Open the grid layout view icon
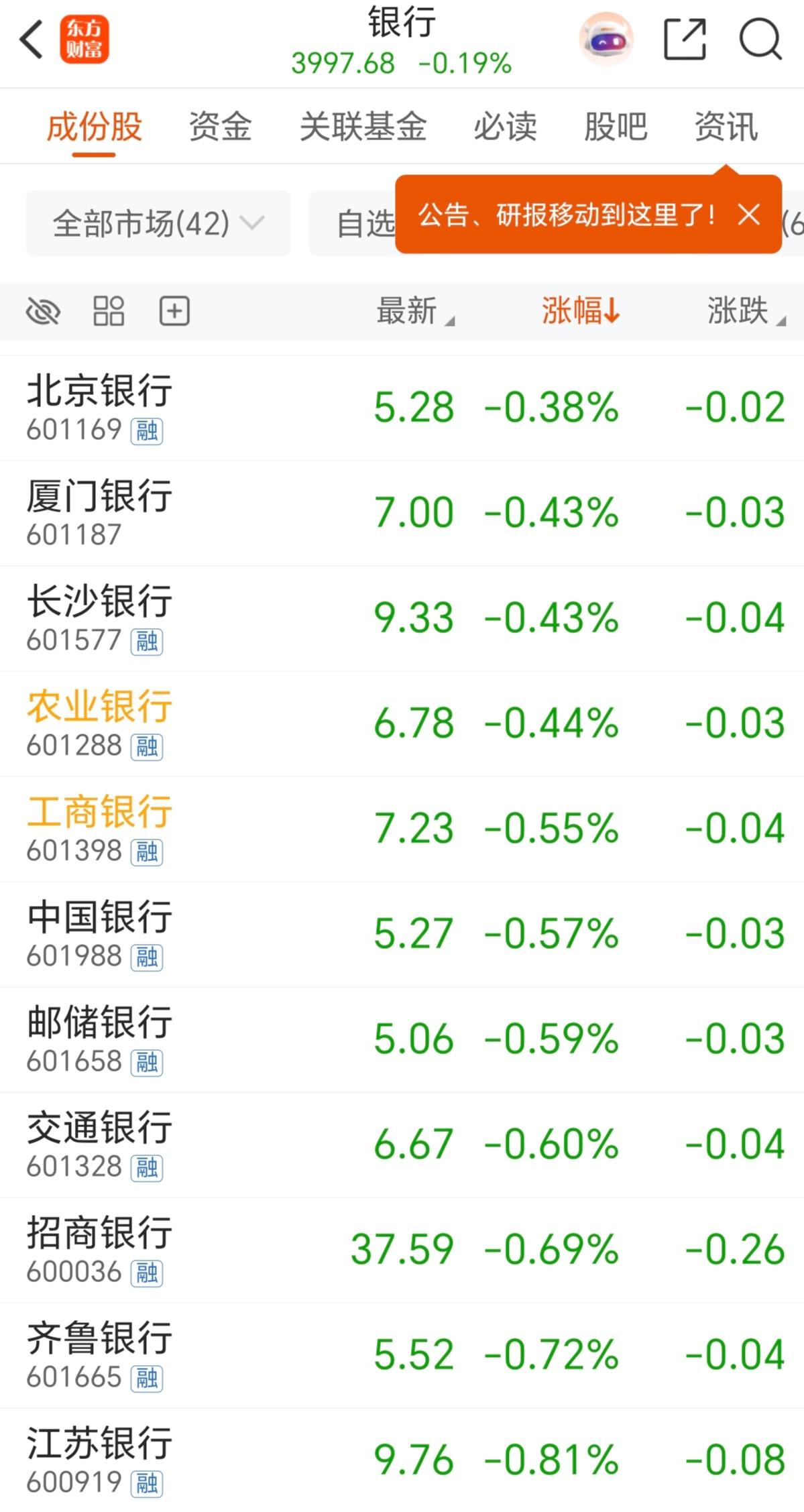The image size is (804, 1512). [108, 311]
